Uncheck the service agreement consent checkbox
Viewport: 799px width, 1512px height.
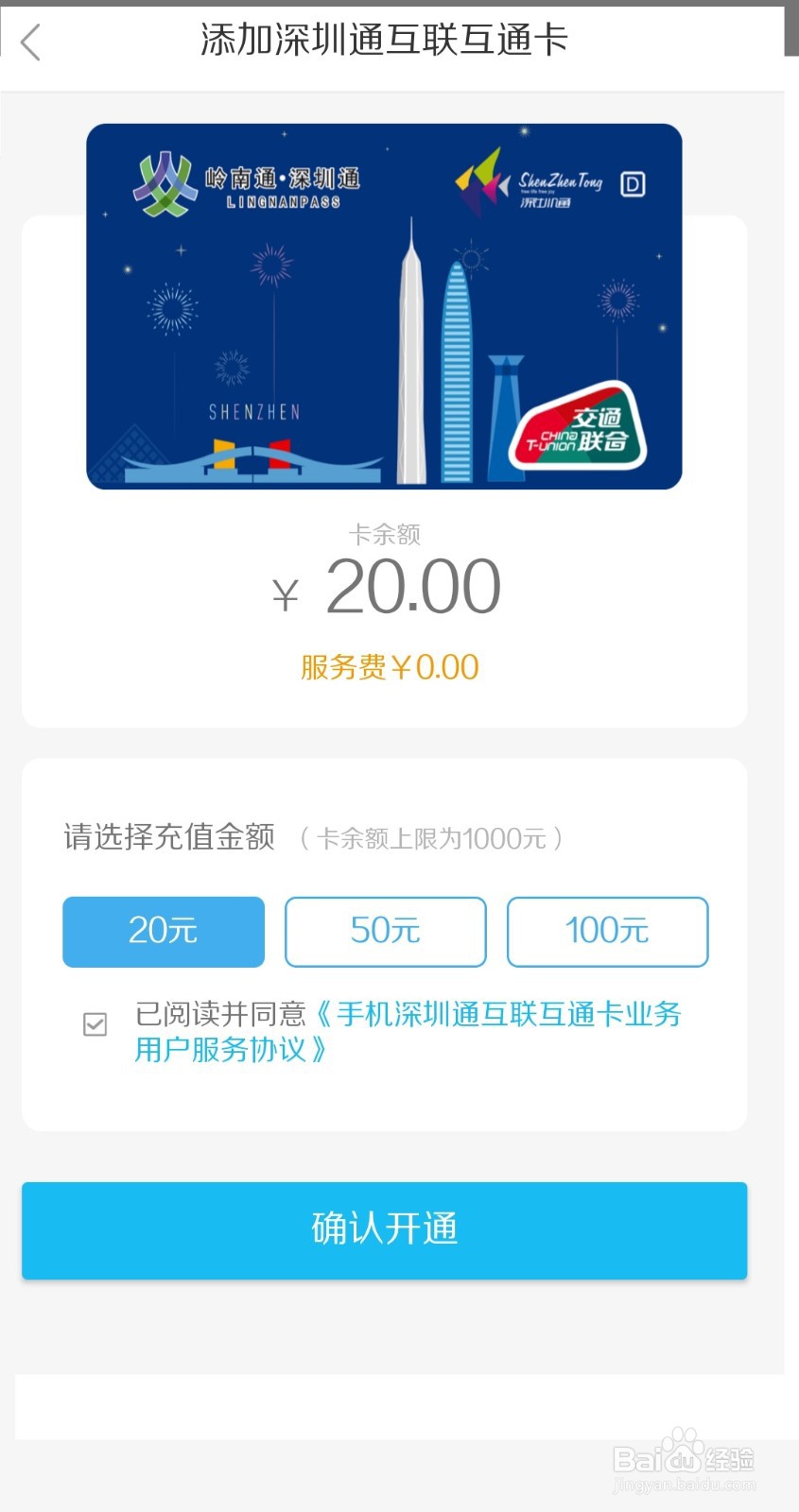coord(95,1023)
